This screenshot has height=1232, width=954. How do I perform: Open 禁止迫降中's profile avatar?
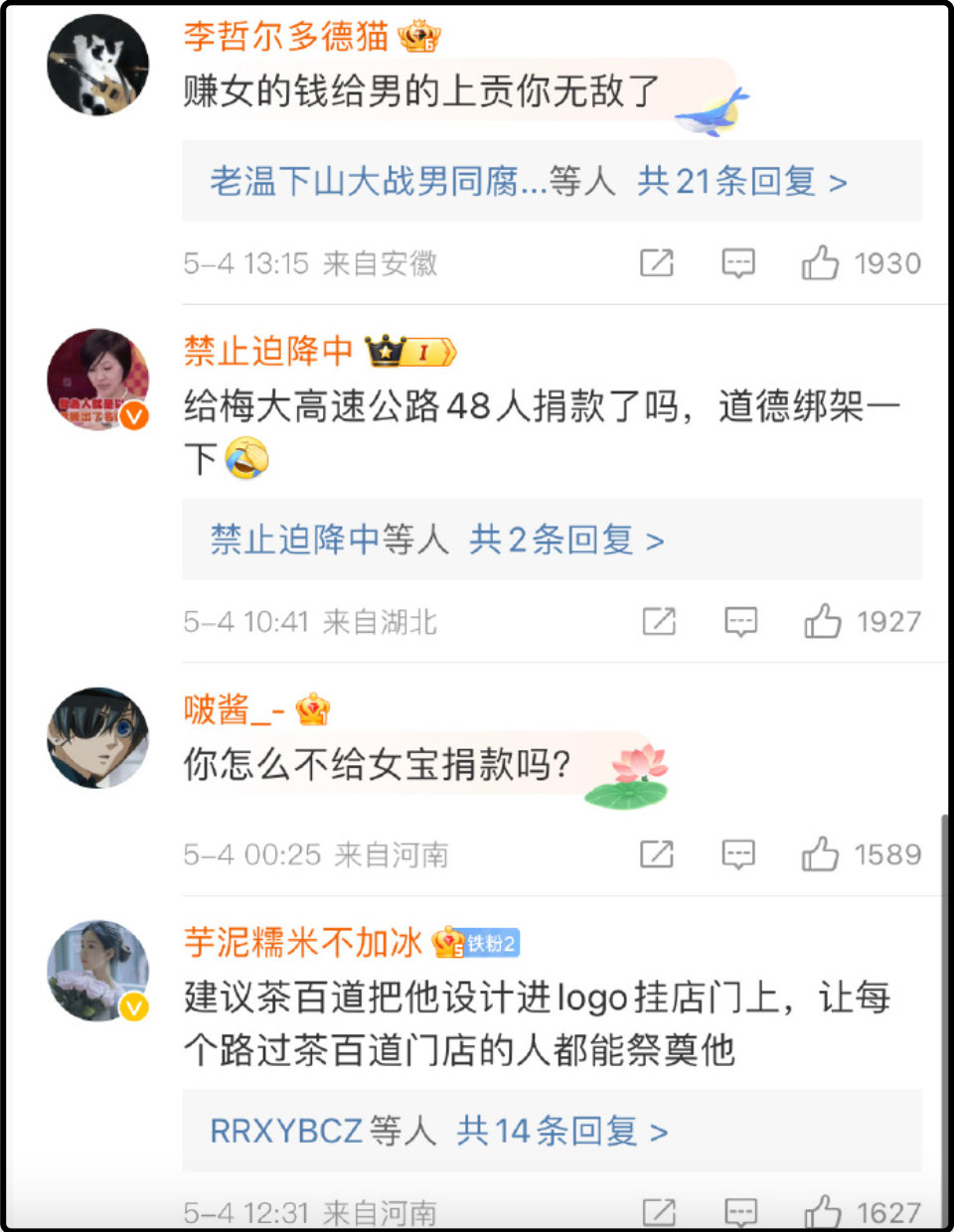pyautogui.click(x=97, y=379)
